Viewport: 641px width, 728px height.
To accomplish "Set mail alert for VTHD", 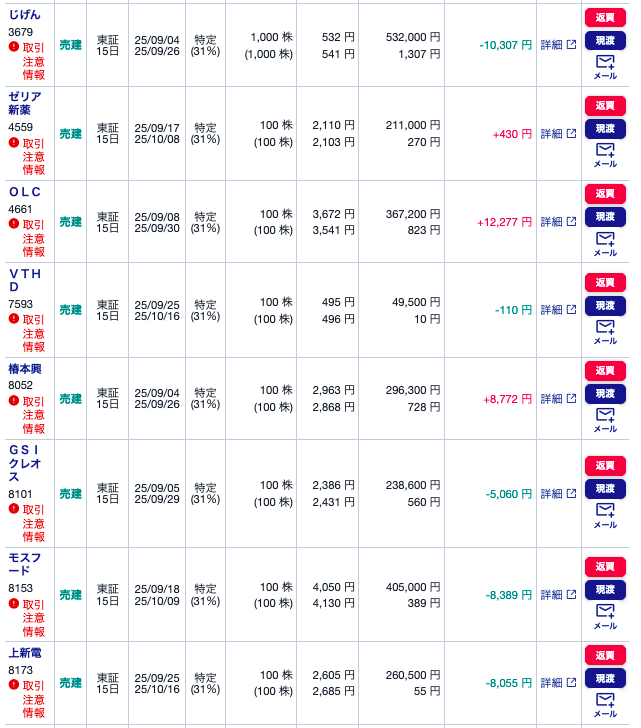I will pyautogui.click(x=605, y=332).
